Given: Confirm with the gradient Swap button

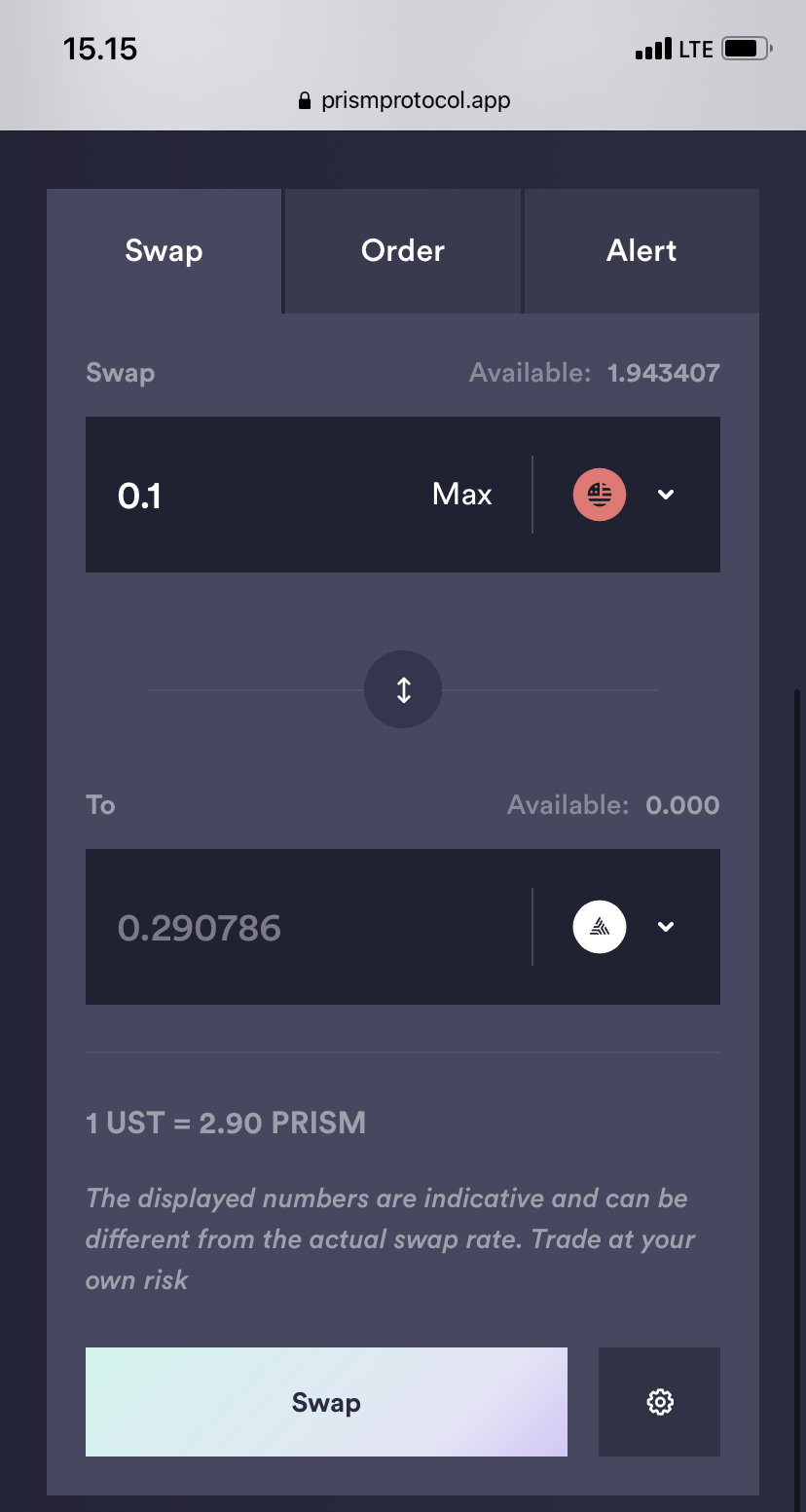Looking at the screenshot, I should (x=326, y=1402).
